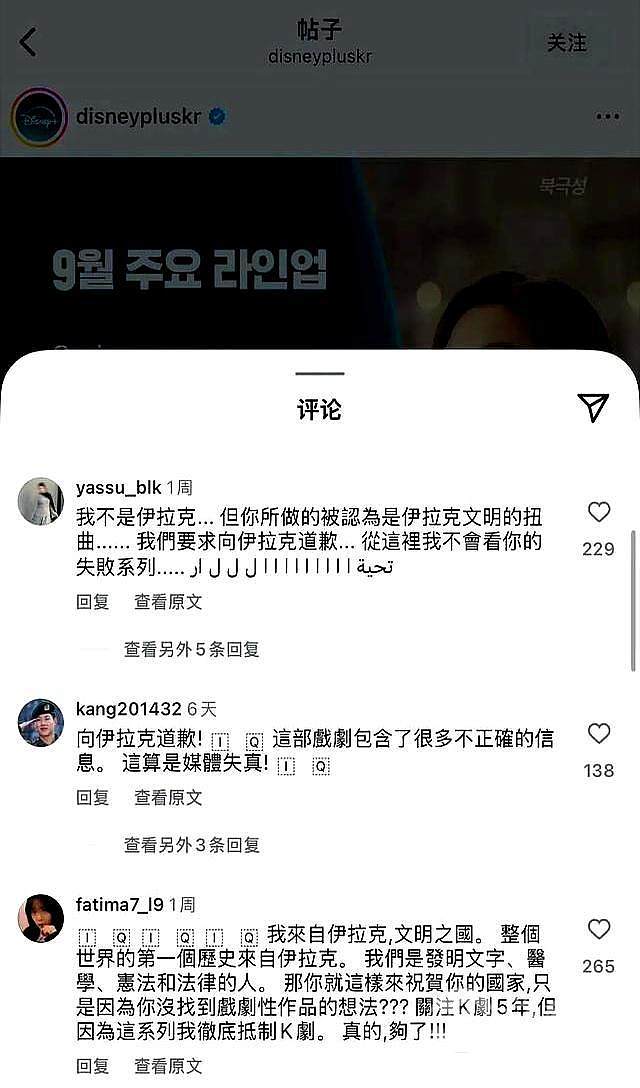Share via the paper plane icon
The height and width of the screenshot is (1088, 640).
(593, 406)
